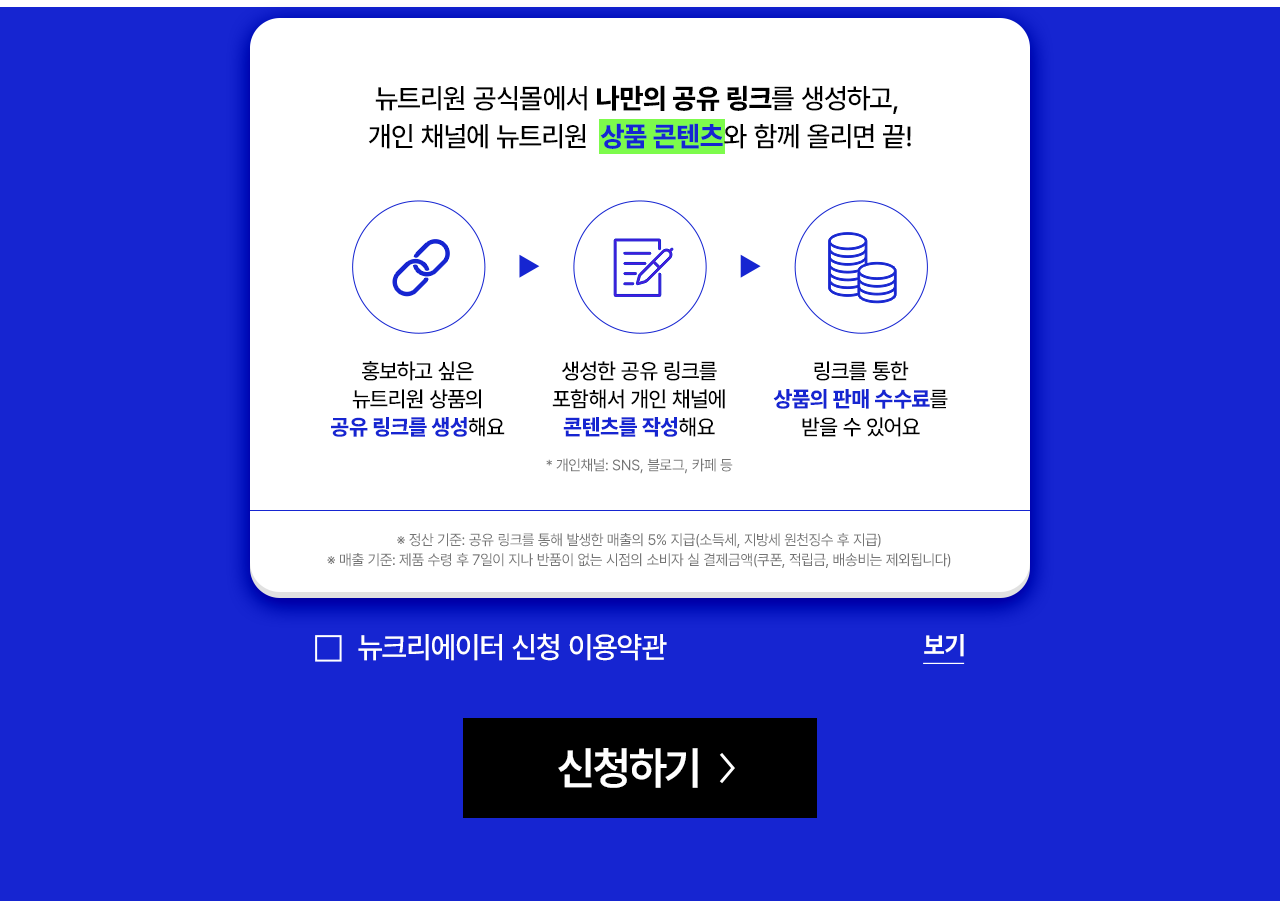Tap the 신청하기 apply button
The height and width of the screenshot is (901, 1280).
[640, 768]
